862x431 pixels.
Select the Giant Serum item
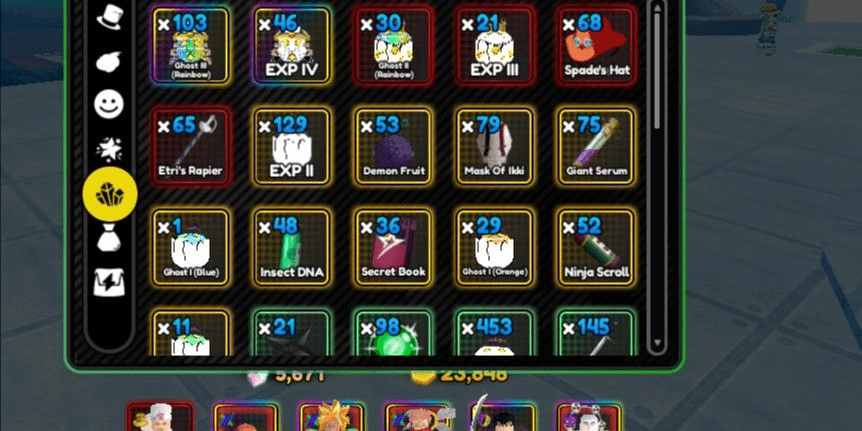(596, 147)
